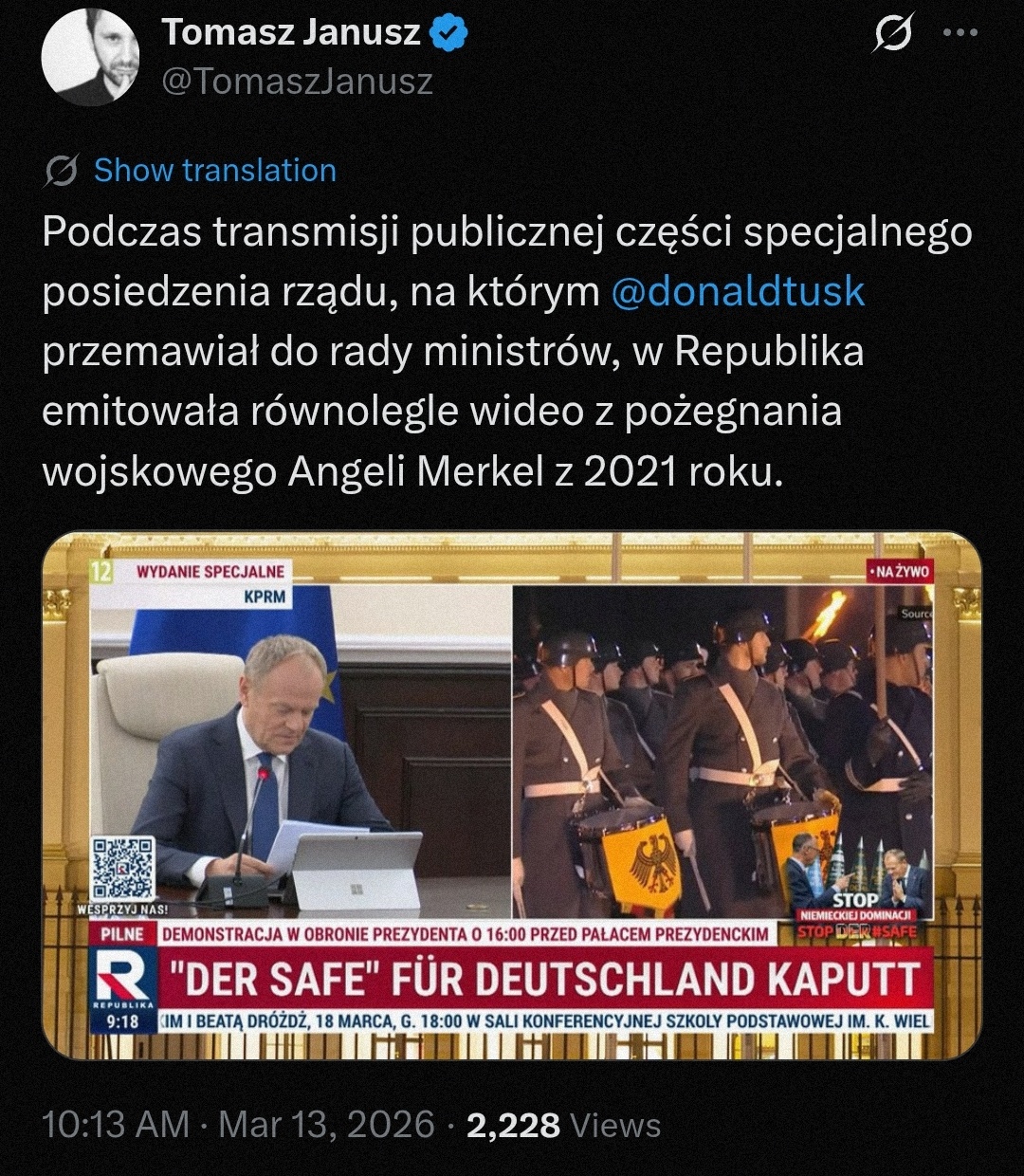
Task: Open the attached TV Republika screenshot
Action: (x=512, y=796)
